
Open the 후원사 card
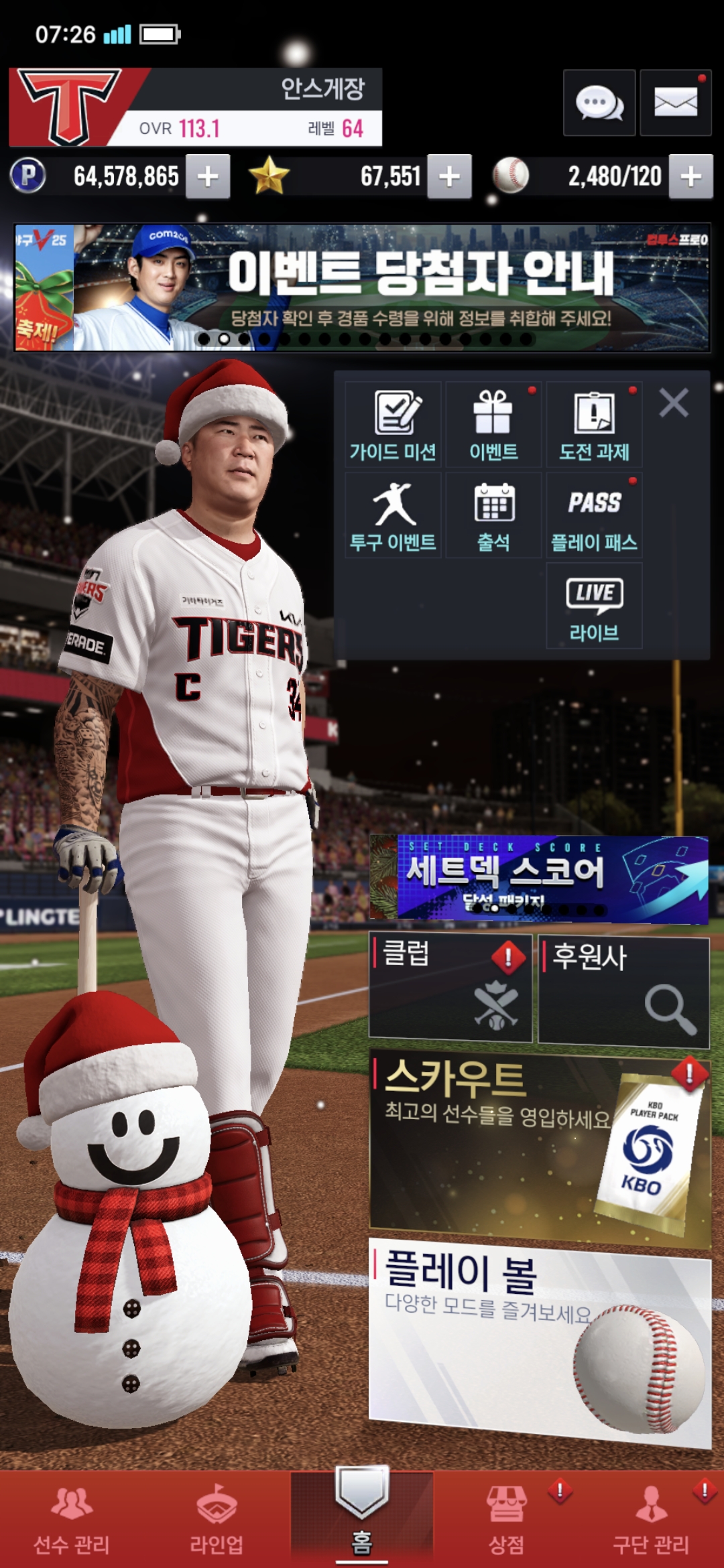tap(623, 992)
